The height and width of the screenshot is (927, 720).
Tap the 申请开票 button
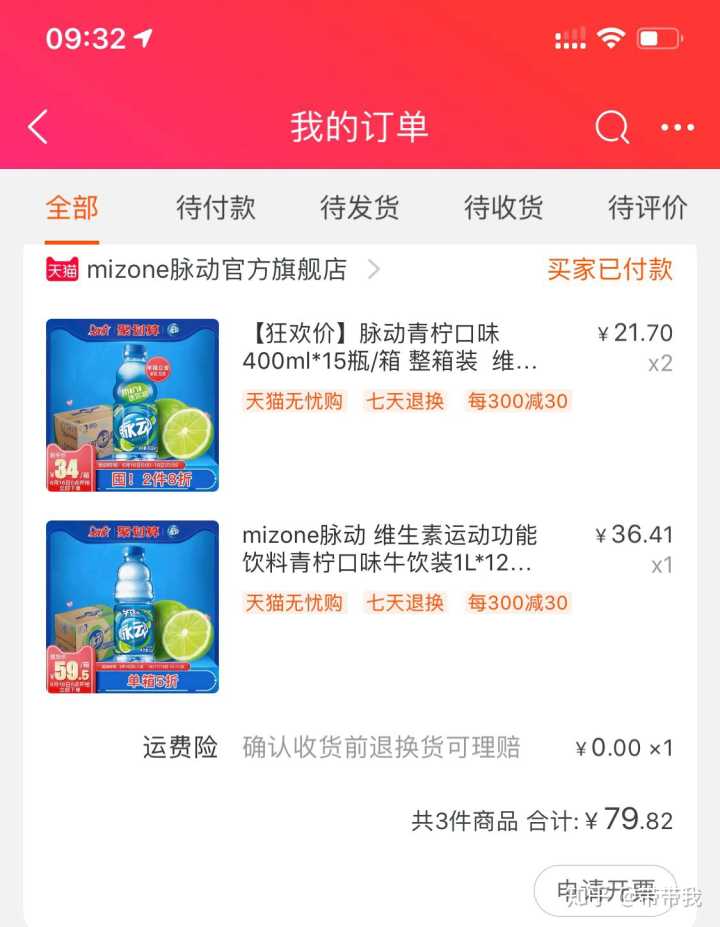pyautogui.click(x=605, y=889)
